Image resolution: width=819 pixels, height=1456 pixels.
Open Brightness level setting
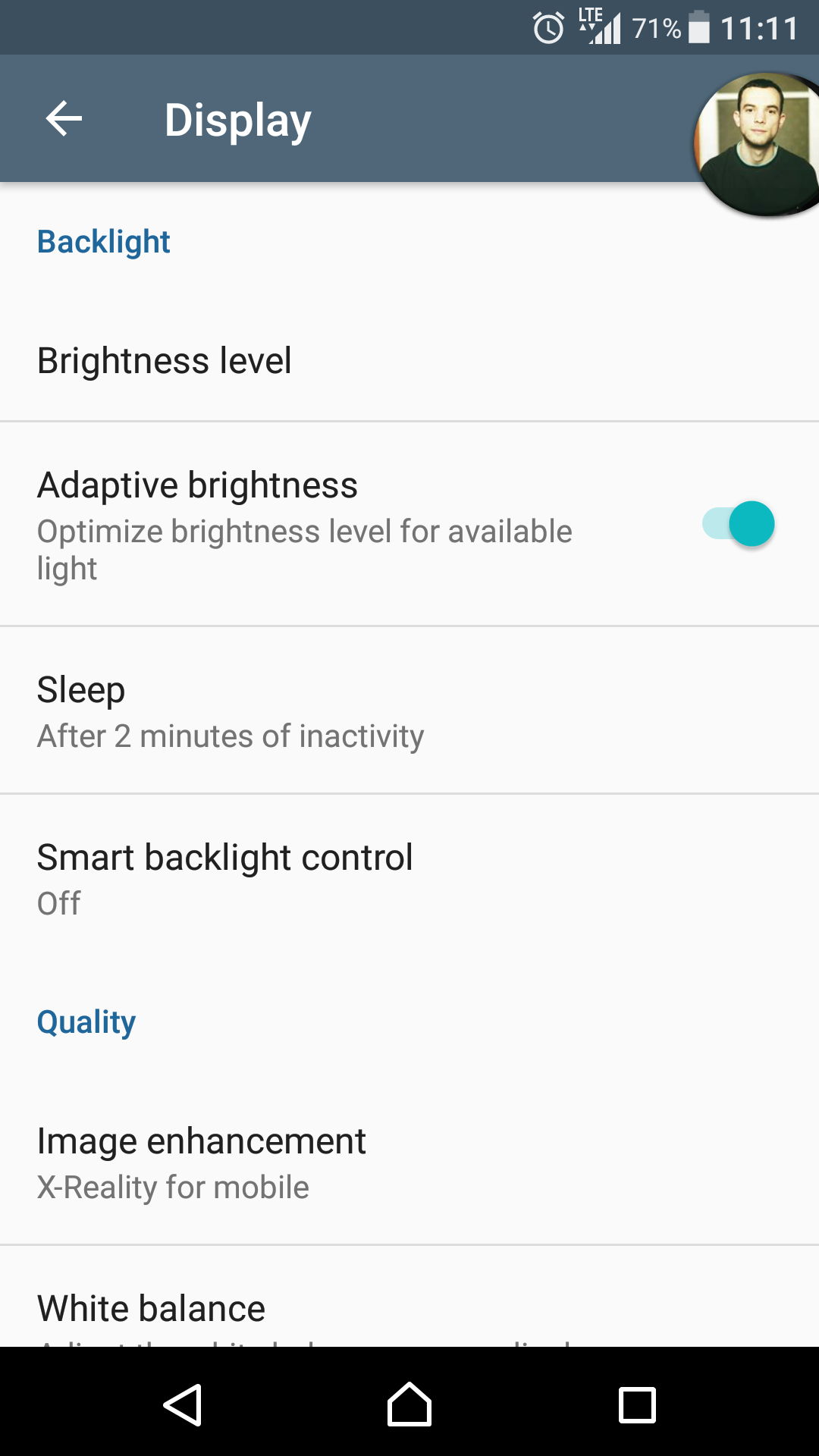click(409, 360)
